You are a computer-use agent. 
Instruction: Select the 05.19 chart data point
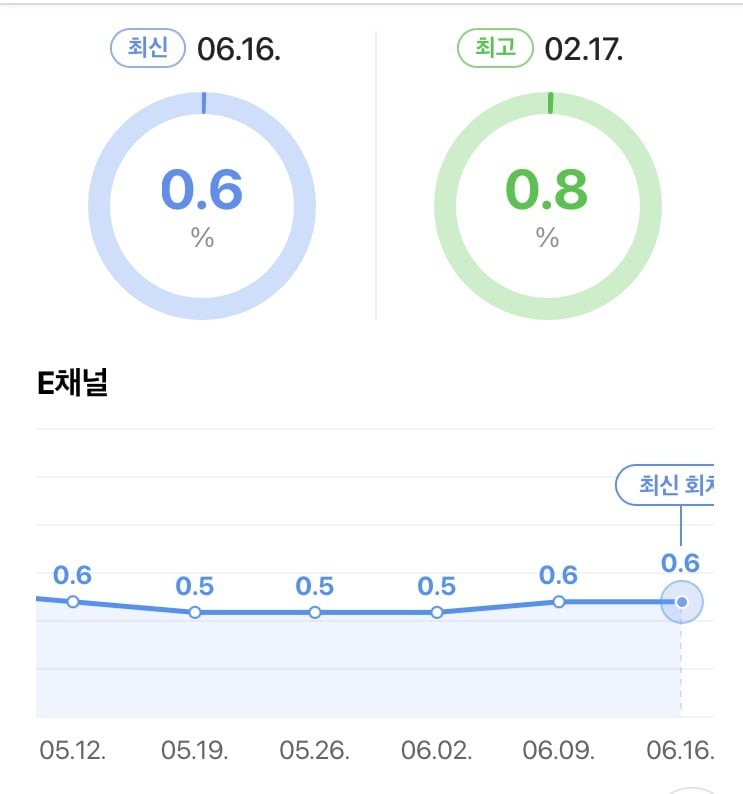(x=194, y=612)
